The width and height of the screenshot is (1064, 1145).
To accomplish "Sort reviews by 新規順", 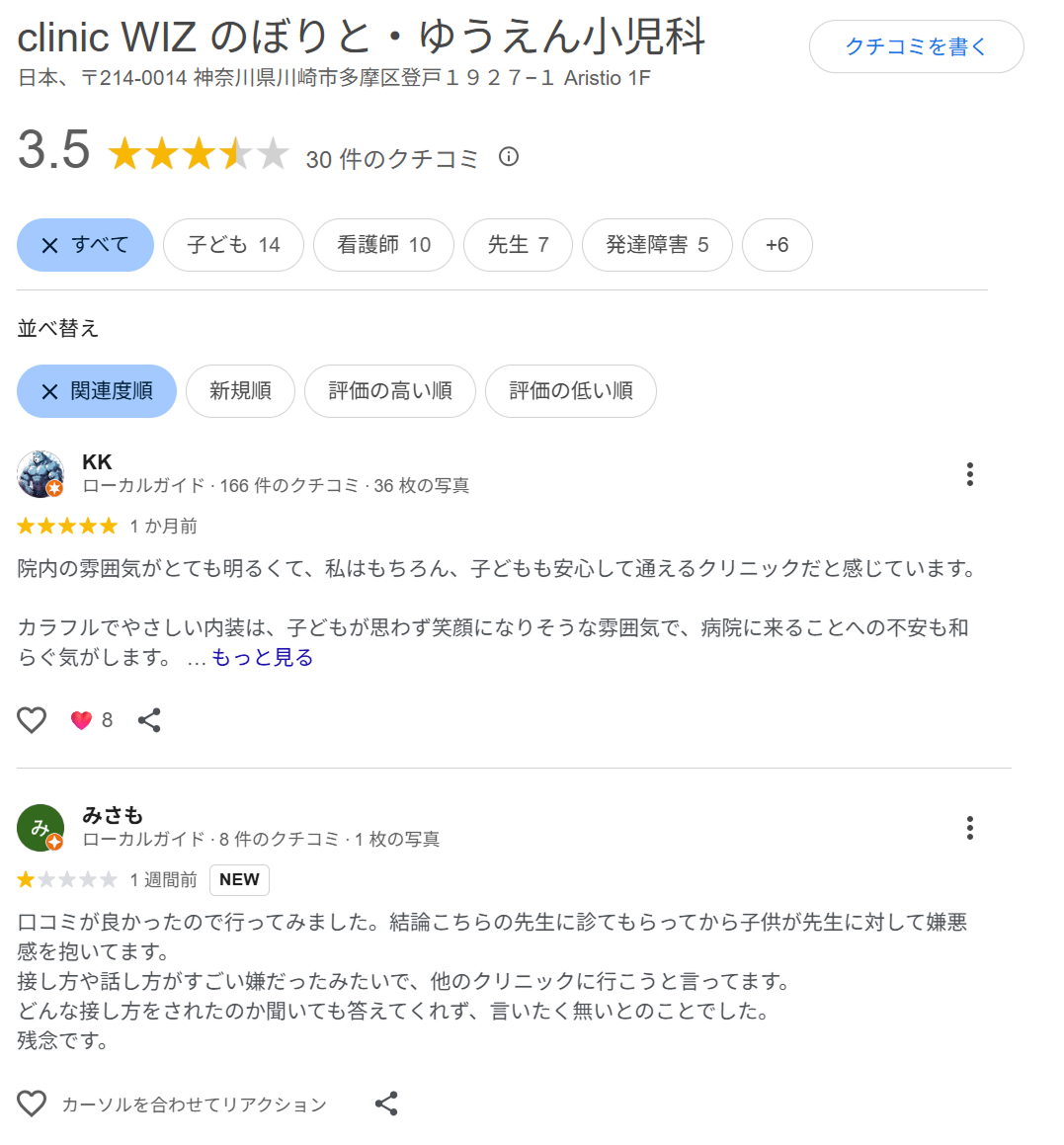I will (240, 391).
